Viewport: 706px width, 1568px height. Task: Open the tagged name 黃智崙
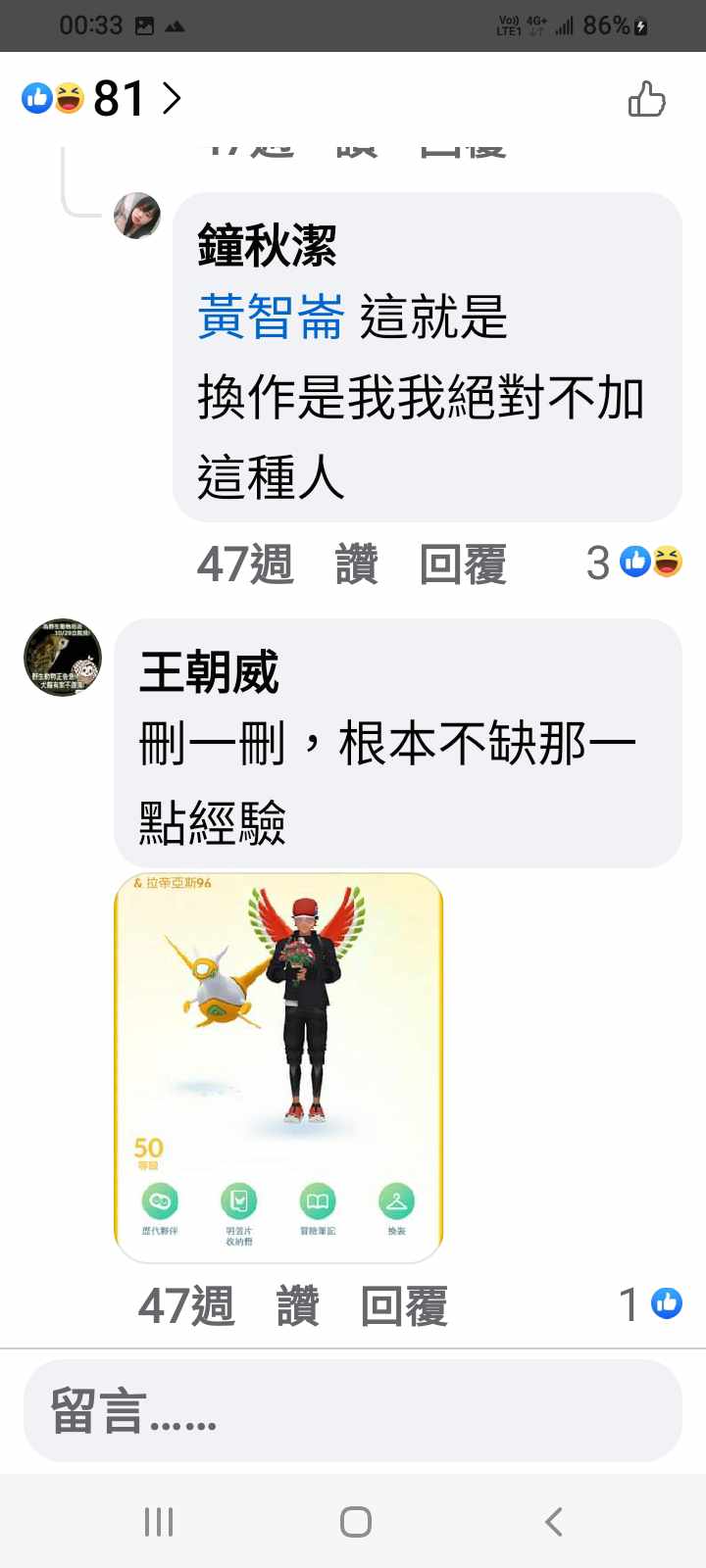tap(271, 318)
